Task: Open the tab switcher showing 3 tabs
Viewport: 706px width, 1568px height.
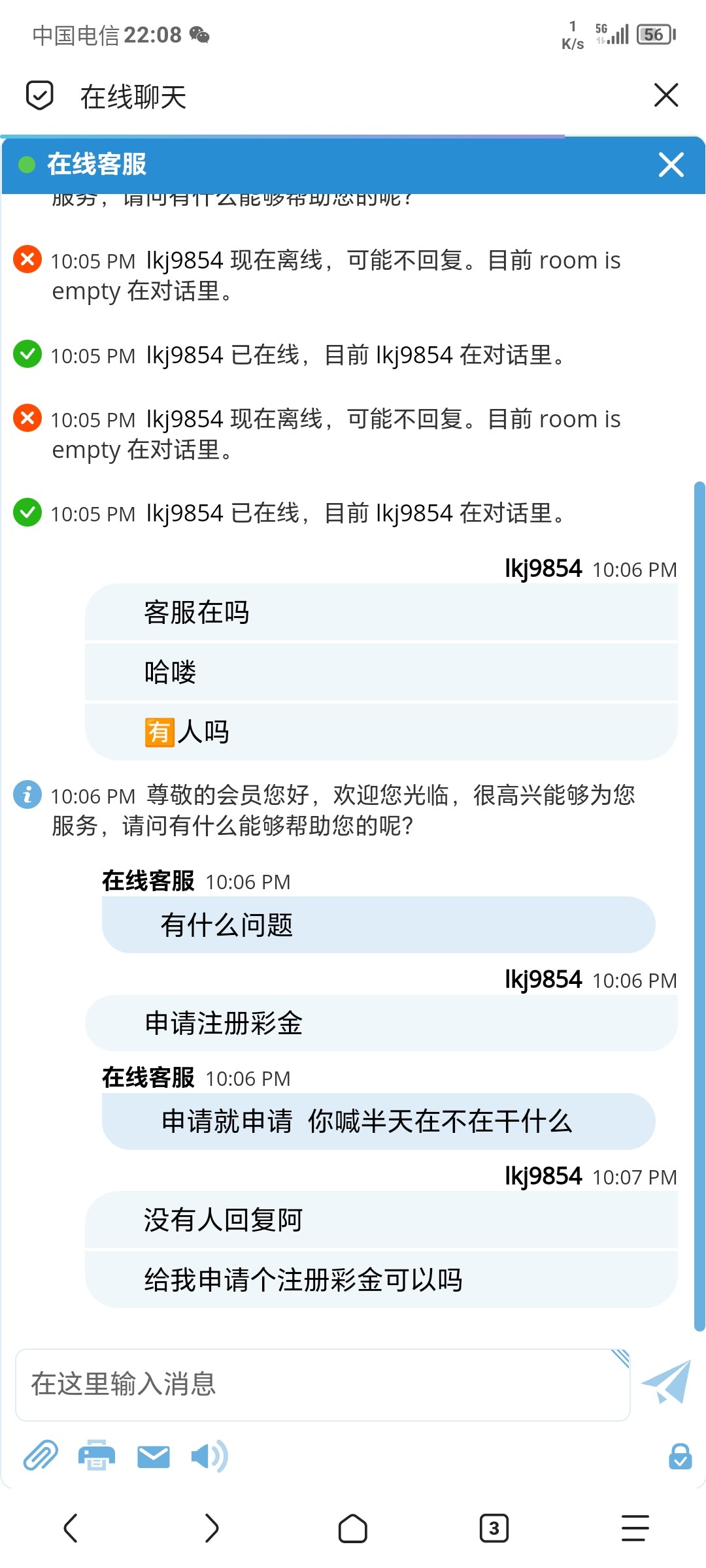Action: pos(494,1529)
